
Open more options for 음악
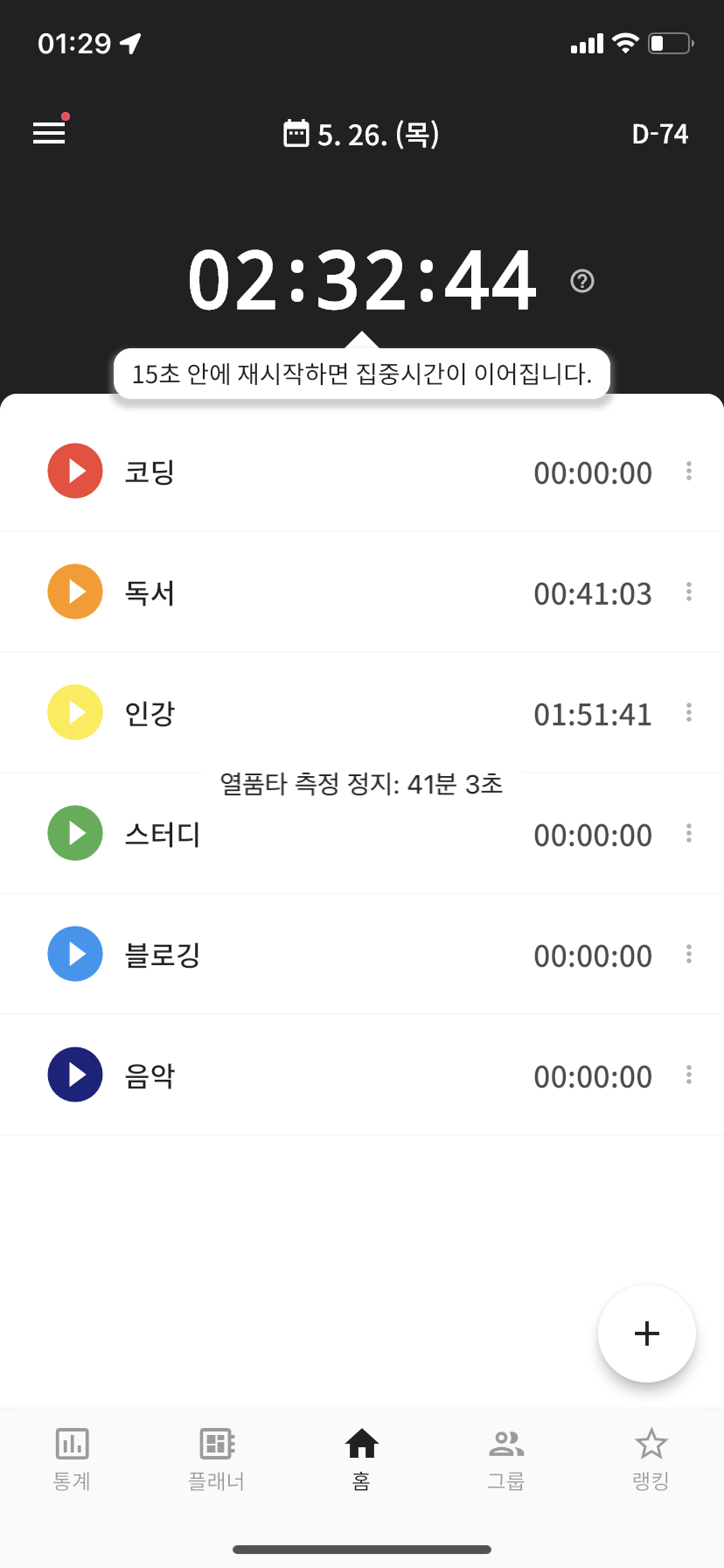tap(689, 1075)
